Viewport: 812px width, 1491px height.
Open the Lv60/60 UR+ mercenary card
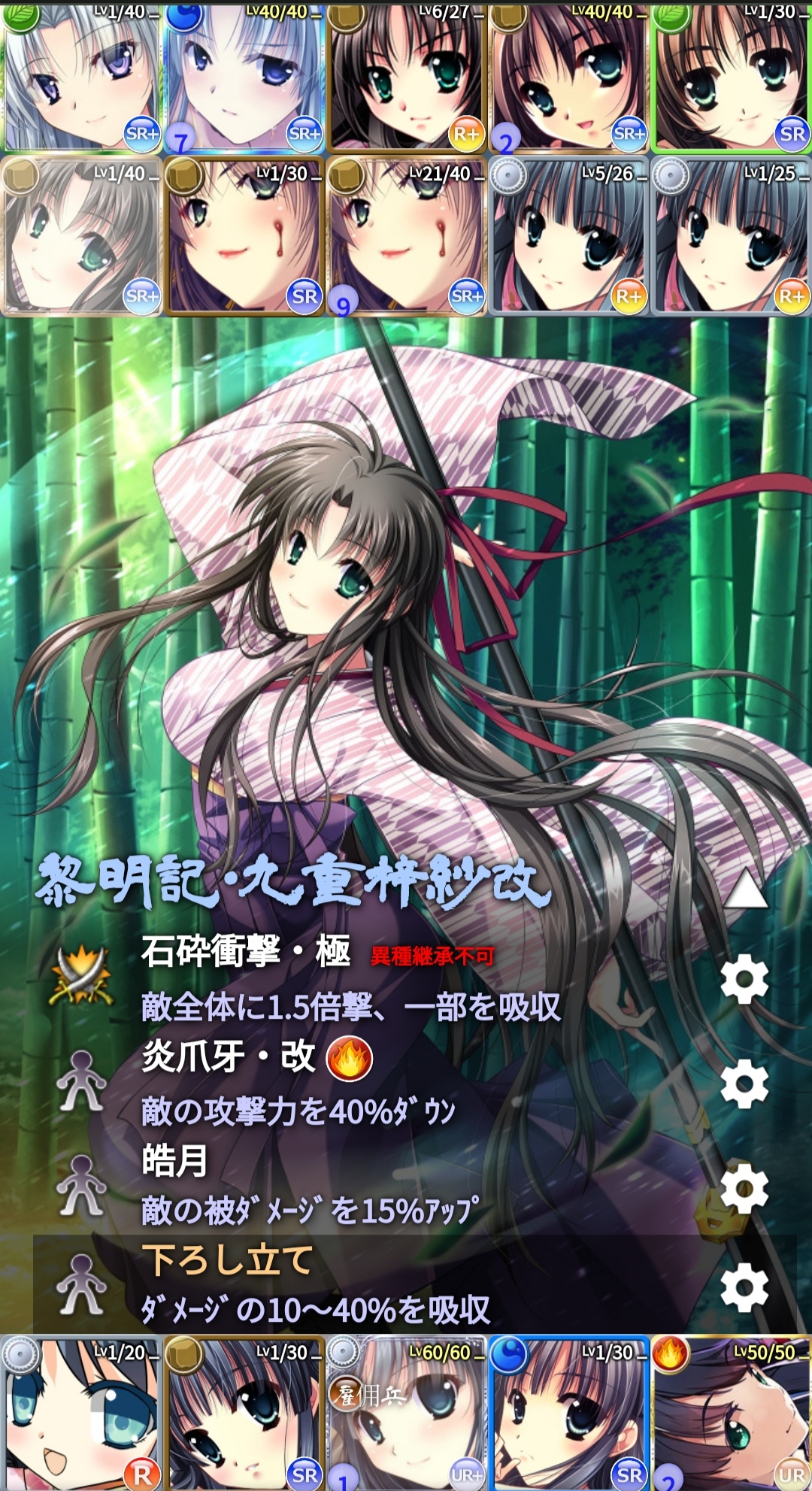[x=407, y=1414]
